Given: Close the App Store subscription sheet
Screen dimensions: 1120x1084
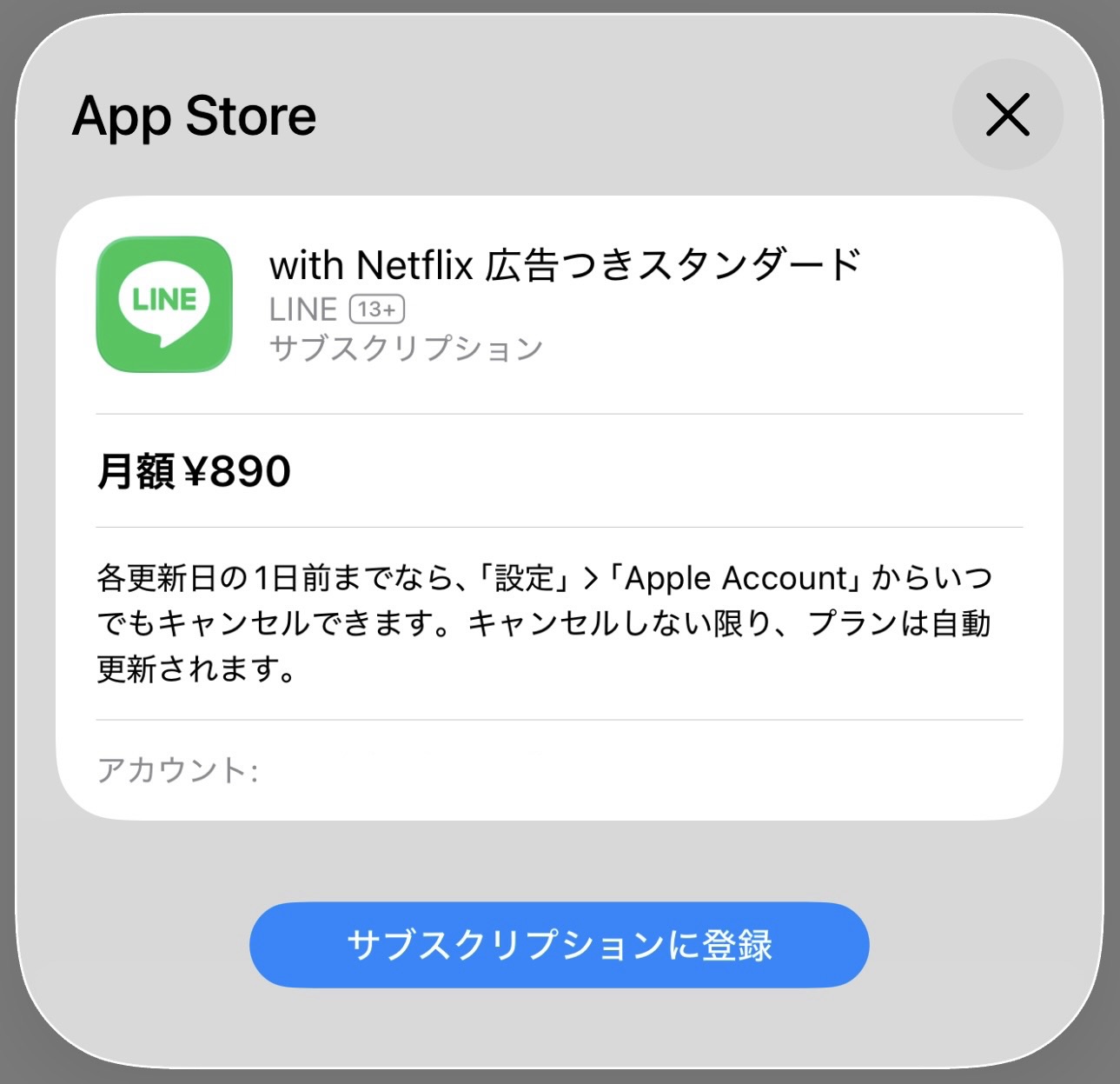Looking at the screenshot, I should click(1007, 115).
